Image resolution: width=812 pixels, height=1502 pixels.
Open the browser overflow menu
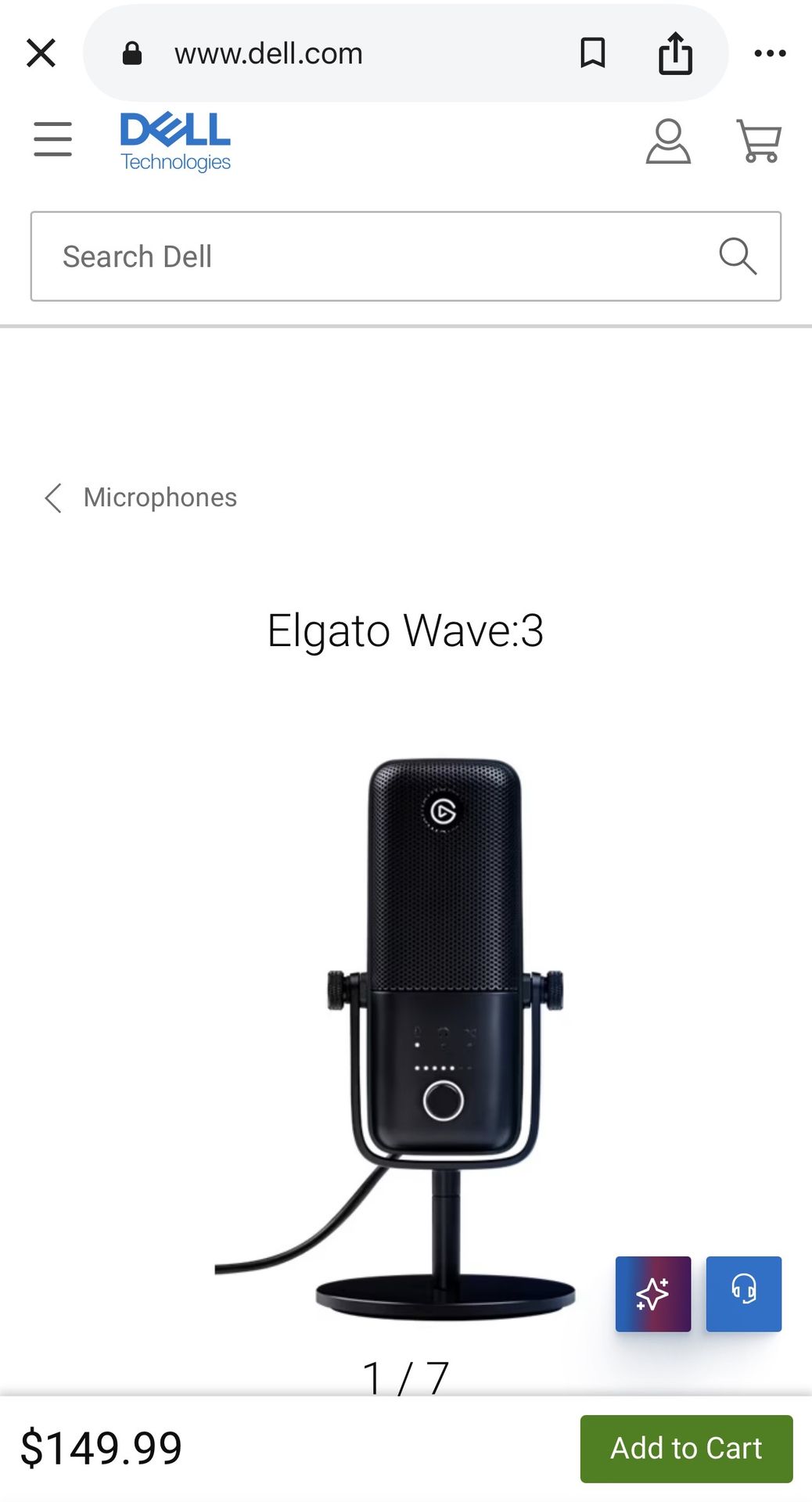pos(770,53)
